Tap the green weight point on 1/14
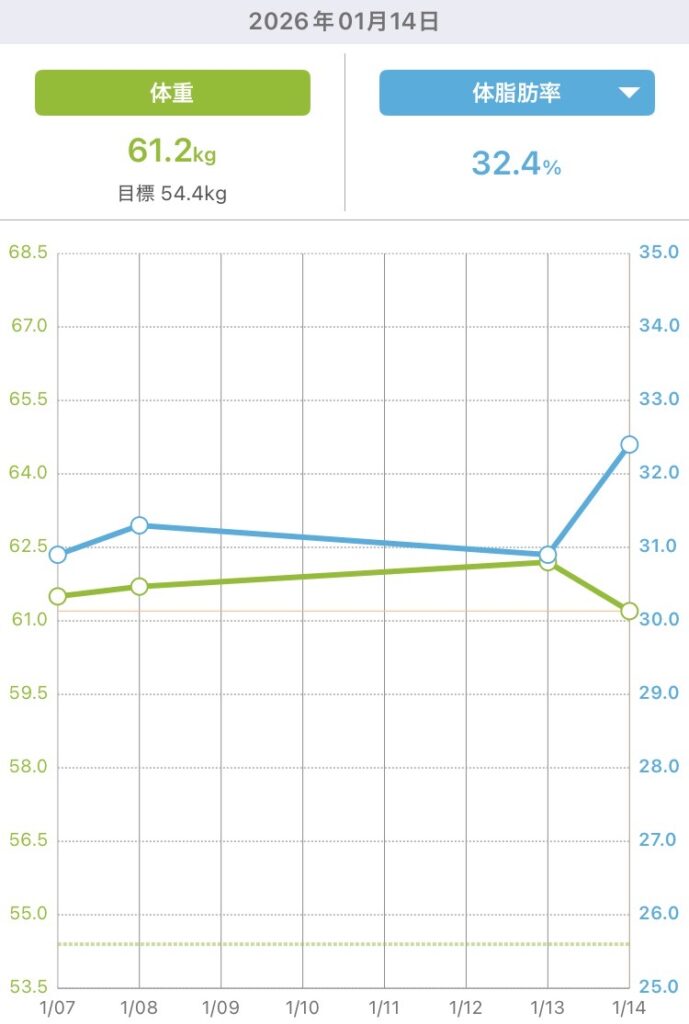 [x=629, y=611]
